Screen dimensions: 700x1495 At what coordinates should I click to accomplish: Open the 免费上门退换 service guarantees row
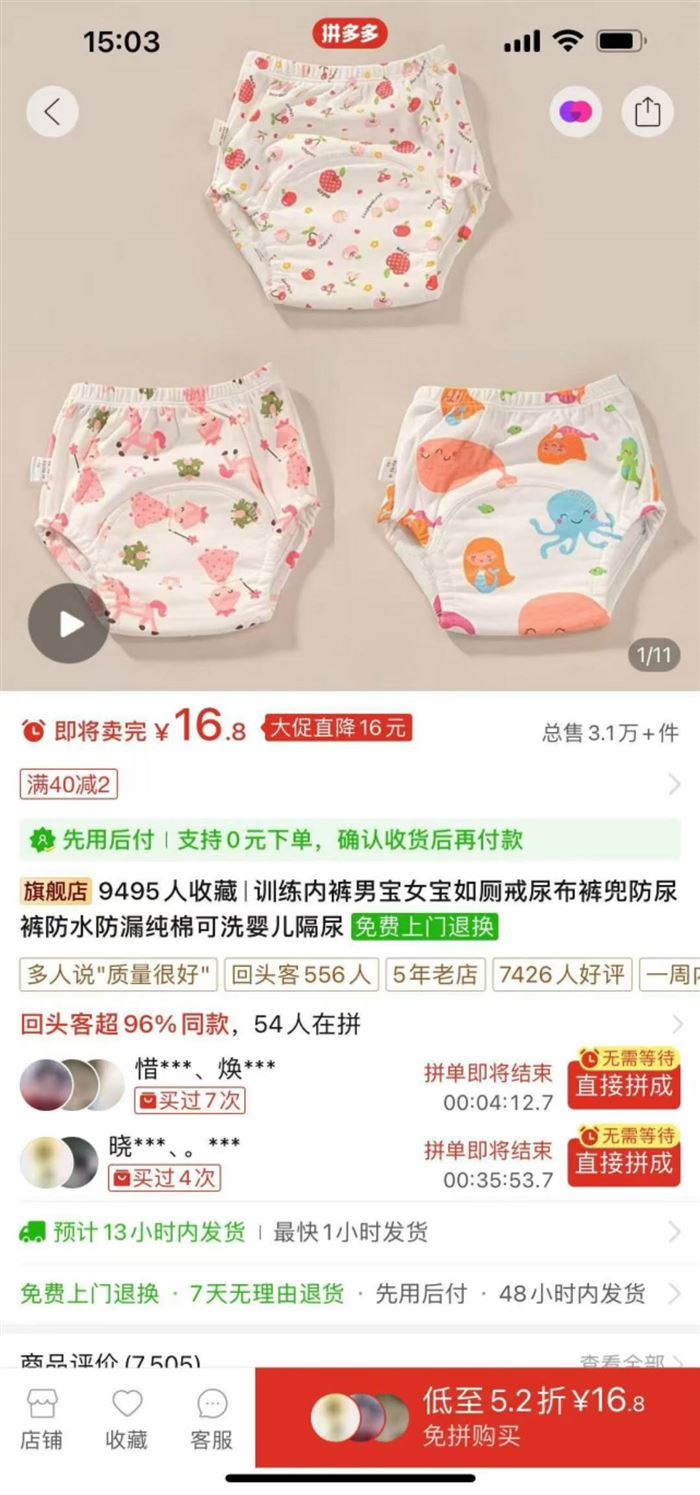(350, 1293)
